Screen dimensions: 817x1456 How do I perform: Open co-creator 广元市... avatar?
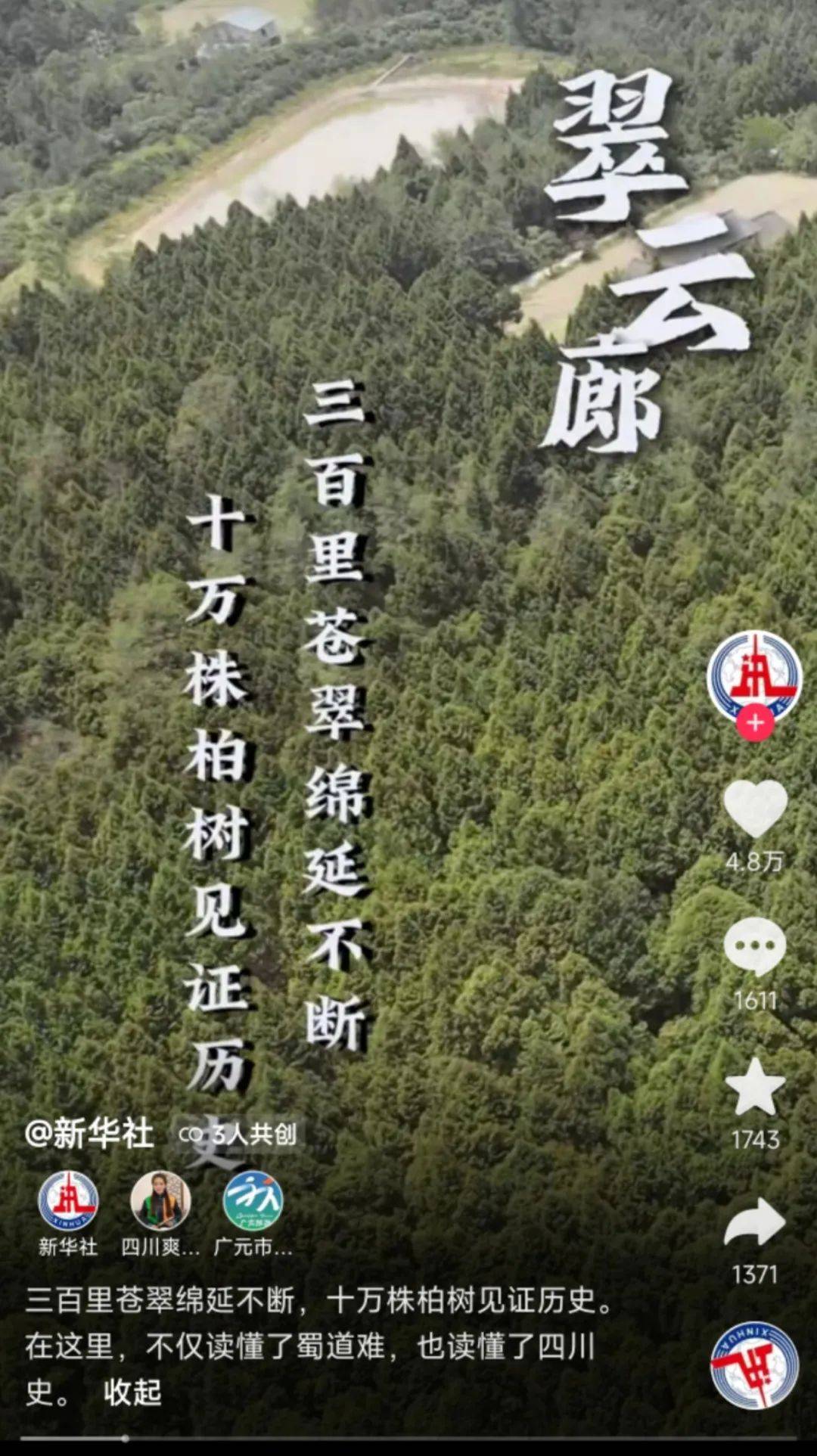[x=253, y=1201]
